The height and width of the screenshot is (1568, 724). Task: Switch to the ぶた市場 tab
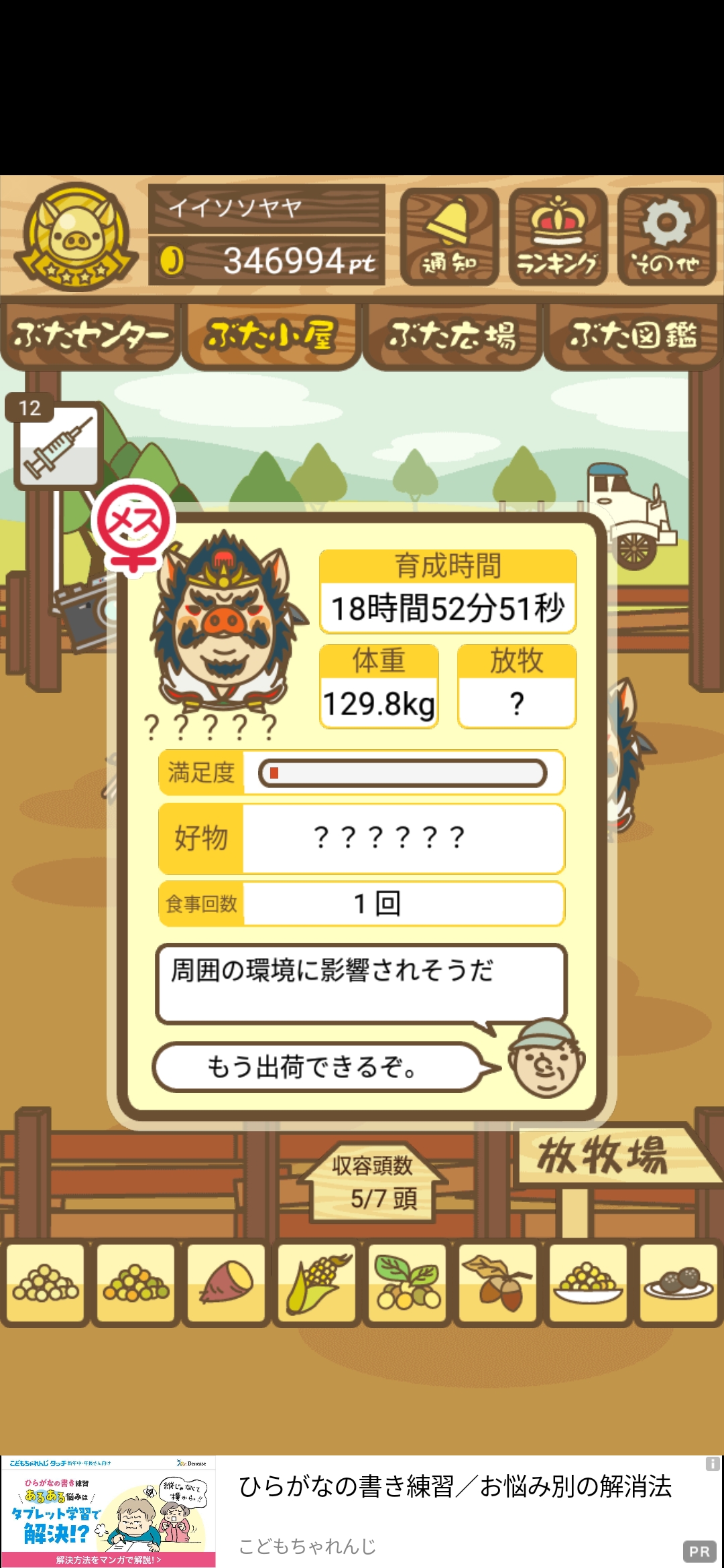[452, 336]
